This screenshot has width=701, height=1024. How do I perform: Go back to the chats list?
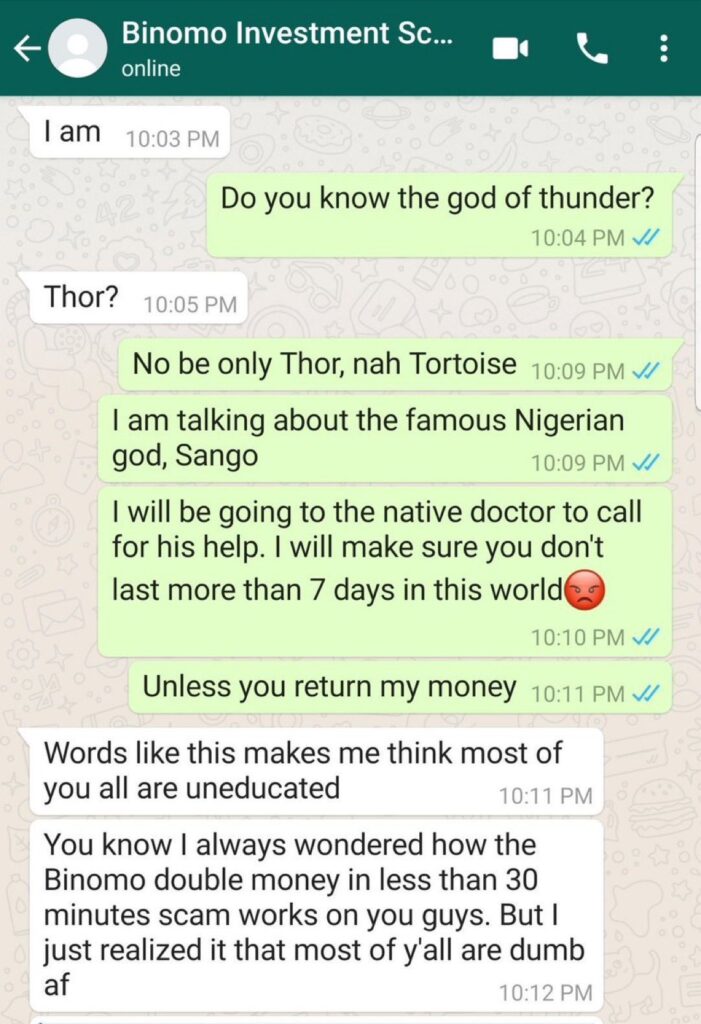tap(24, 50)
